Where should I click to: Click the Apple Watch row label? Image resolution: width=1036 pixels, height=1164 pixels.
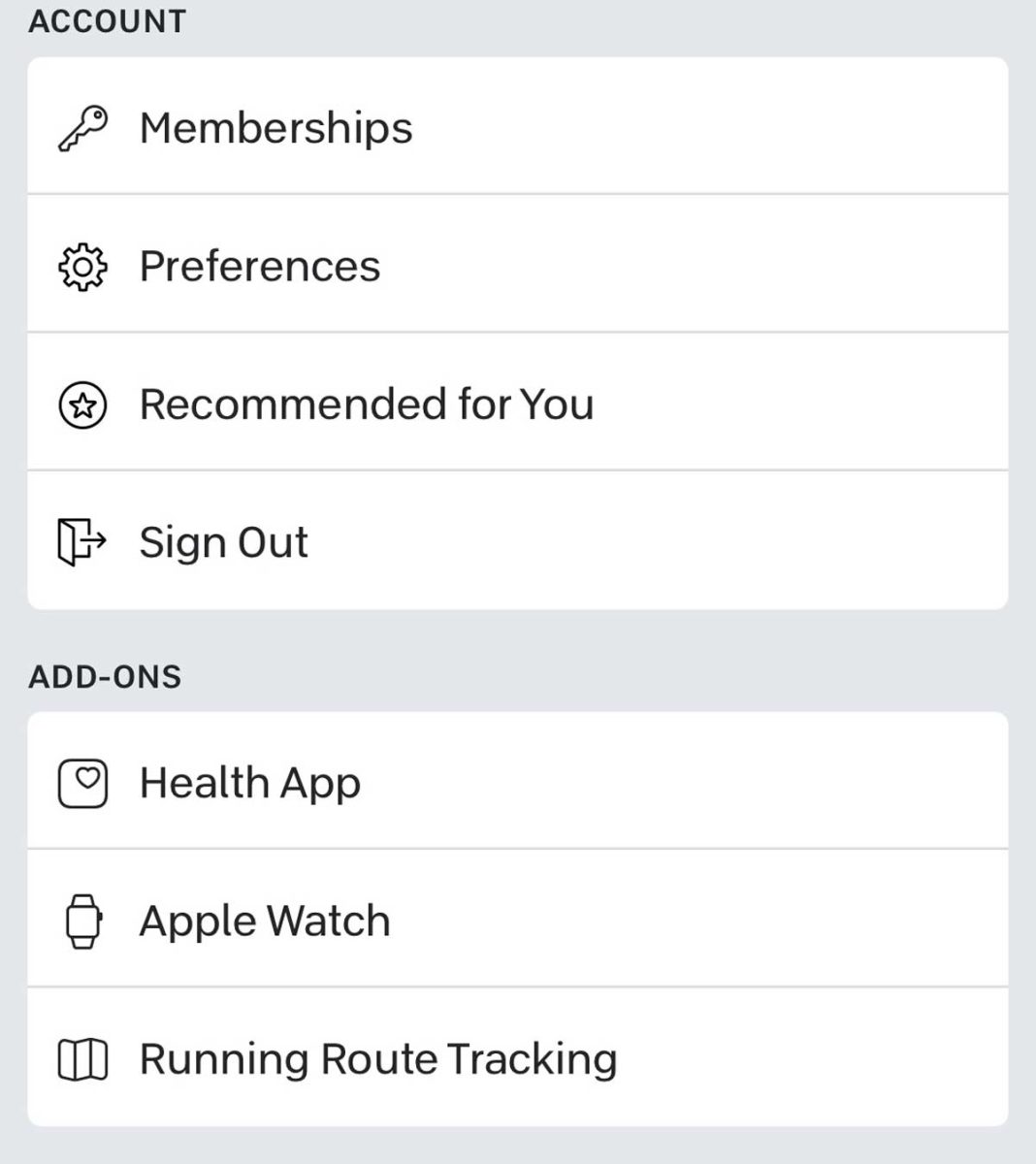pyautogui.click(x=265, y=920)
